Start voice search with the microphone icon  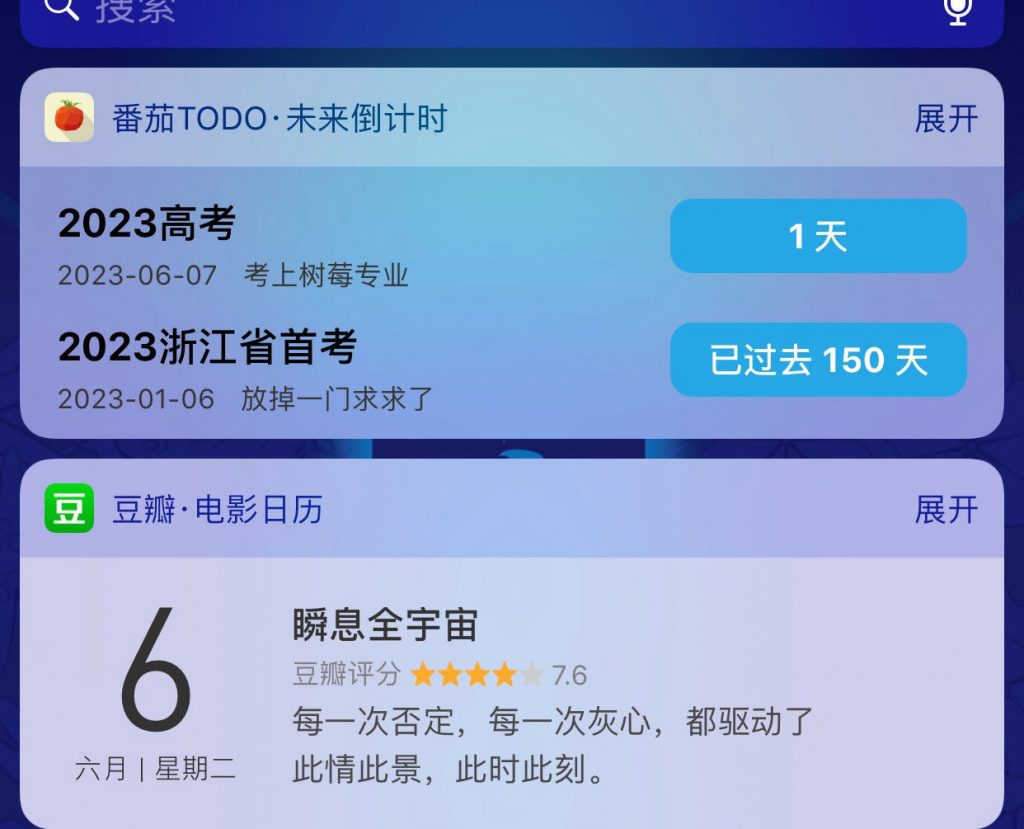(x=957, y=11)
